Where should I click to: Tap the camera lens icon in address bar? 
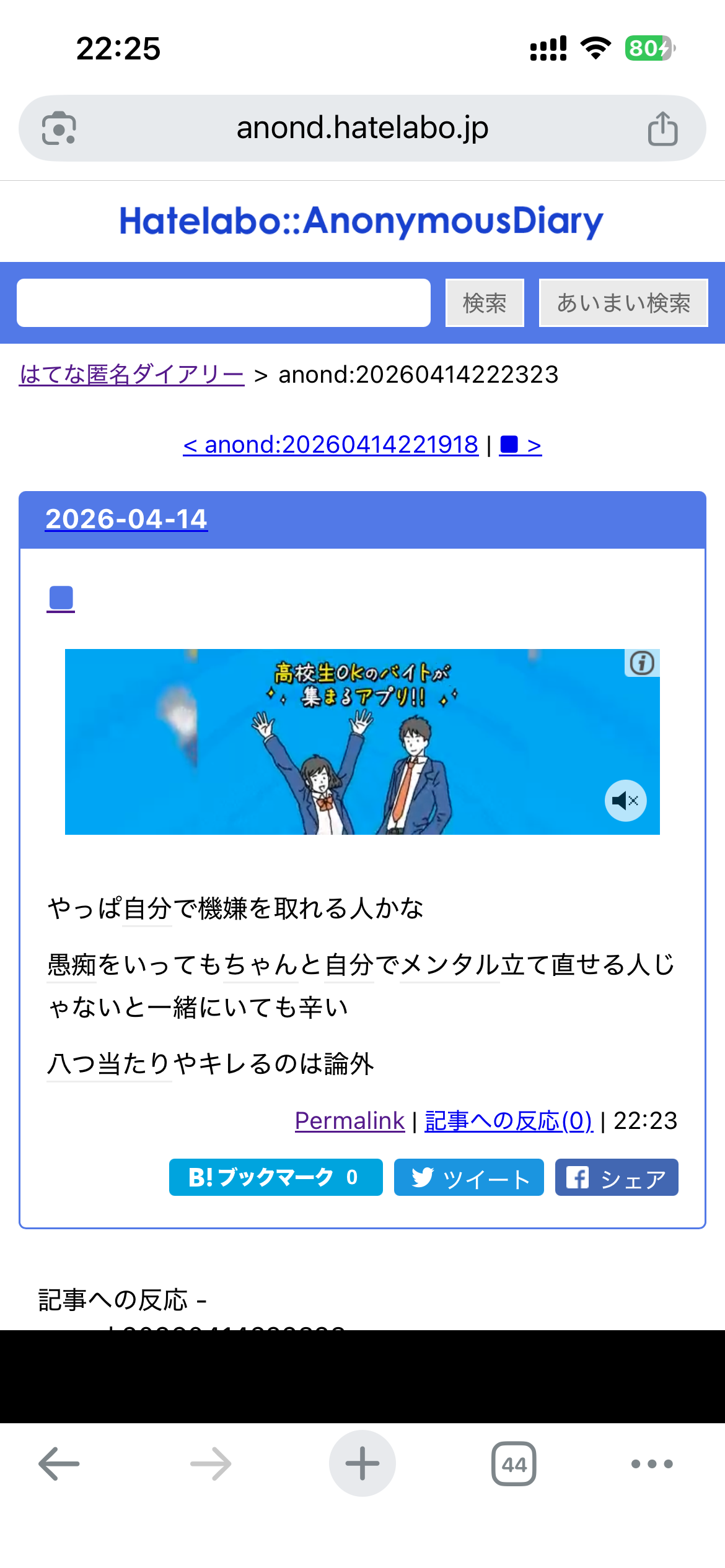tap(59, 128)
